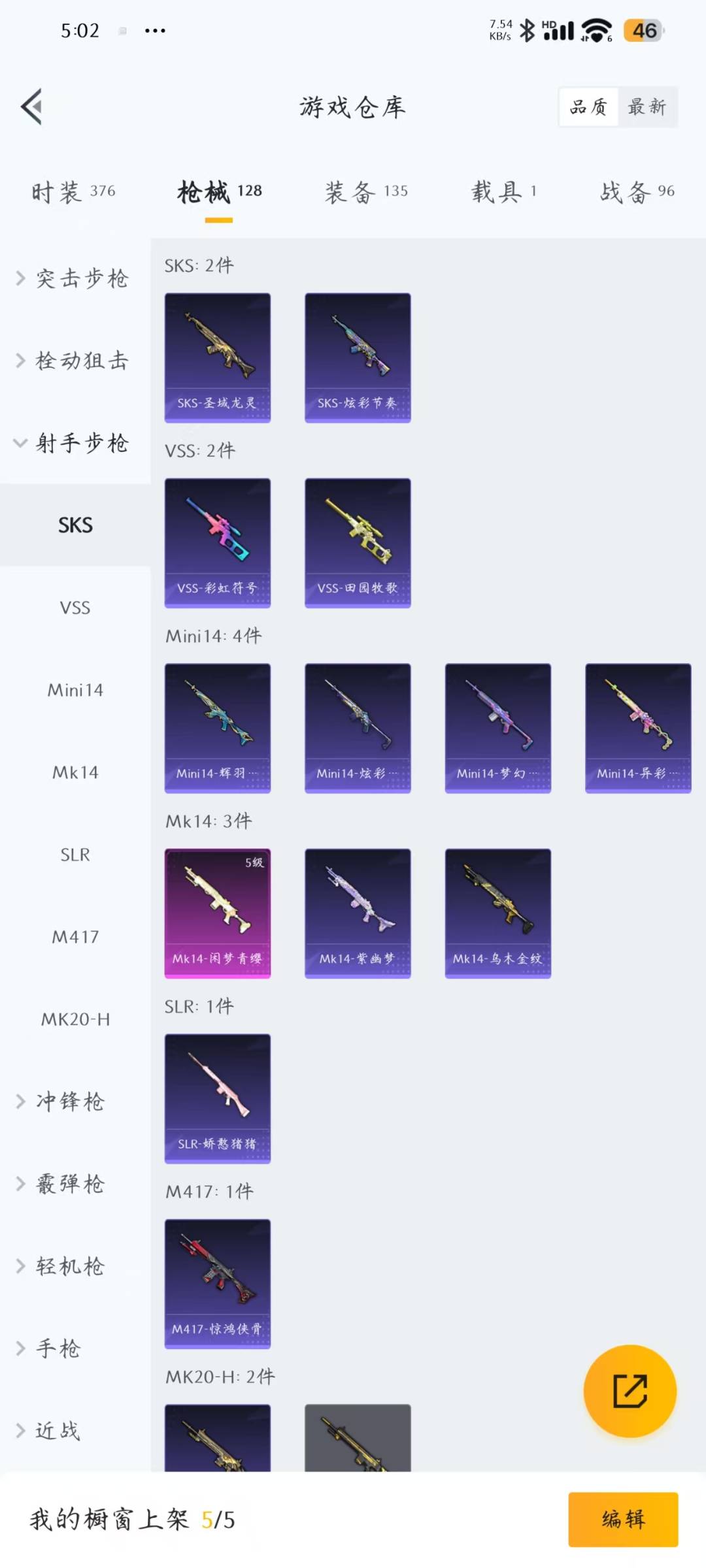Viewport: 706px width, 1568px height.
Task: Switch to the 装备 tab
Action: point(366,192)
